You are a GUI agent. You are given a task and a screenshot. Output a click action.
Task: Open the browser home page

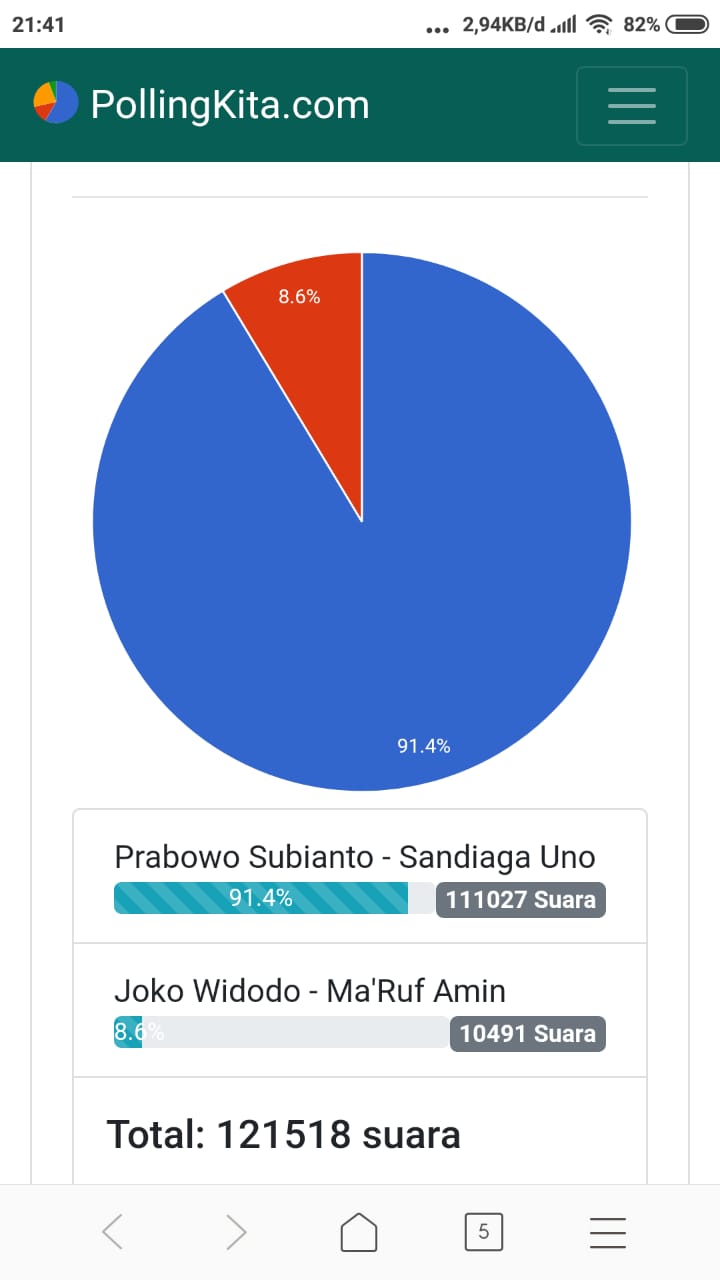click(359, 1232)
